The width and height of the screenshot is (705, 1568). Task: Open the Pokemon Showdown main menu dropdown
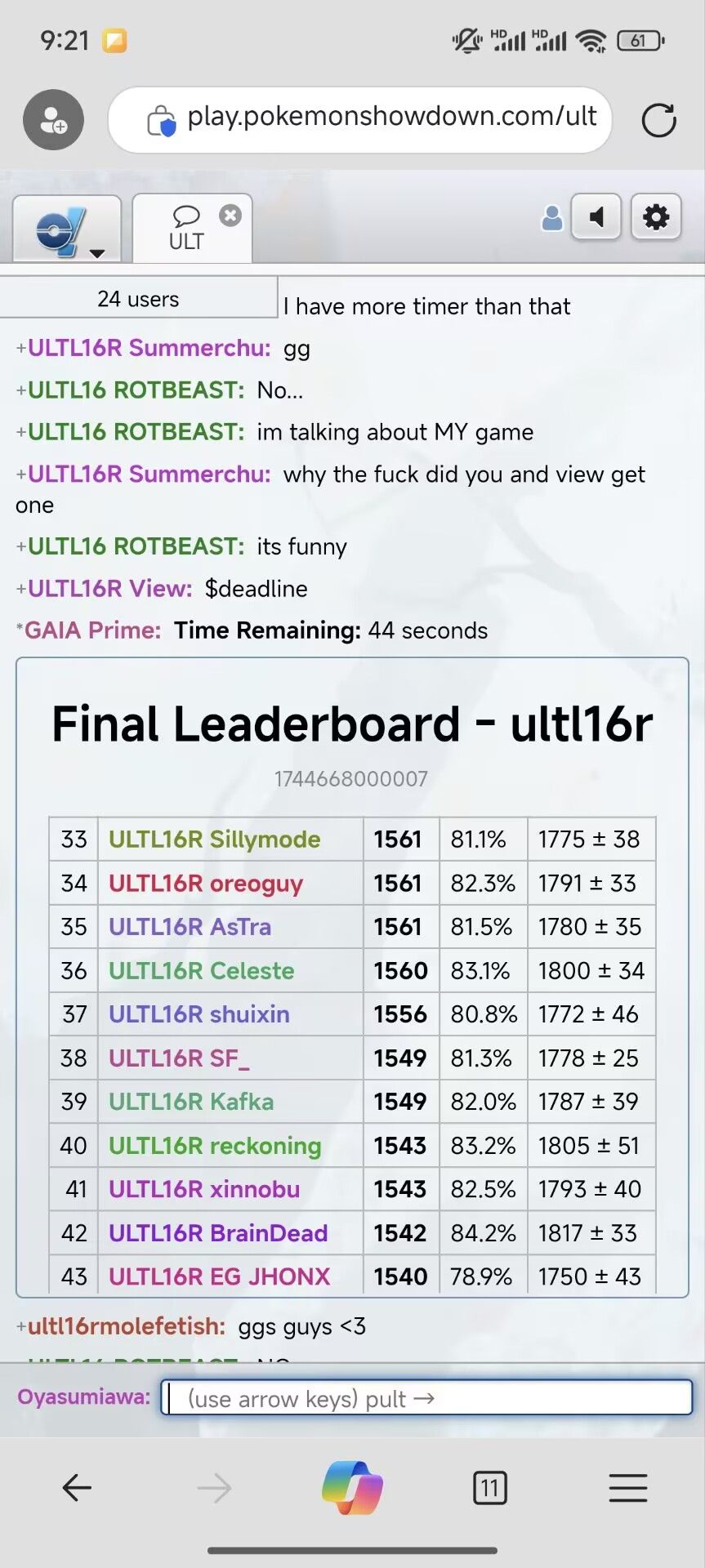pos(66,230)
